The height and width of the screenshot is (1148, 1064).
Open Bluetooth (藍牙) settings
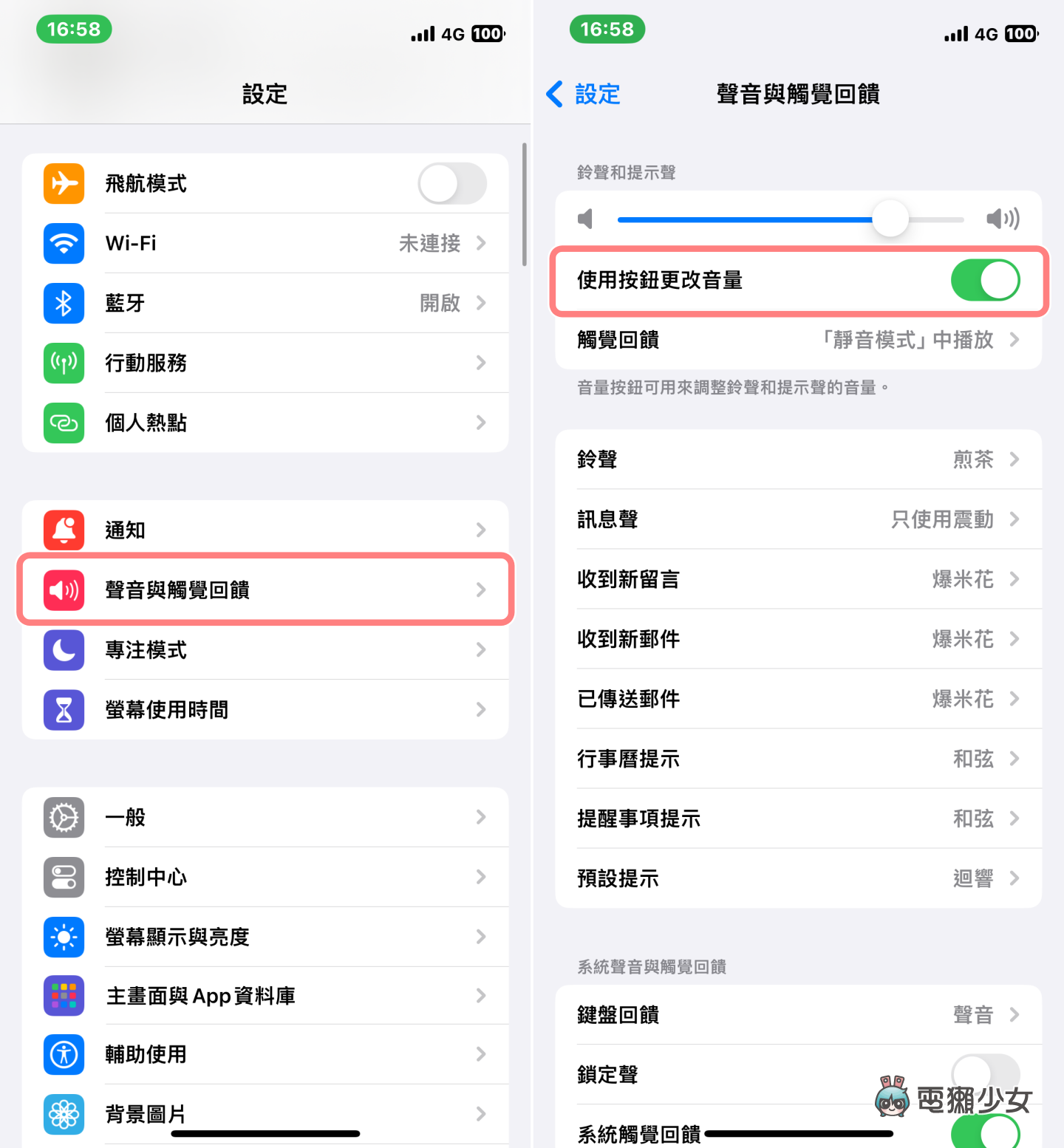pos(266,303)
